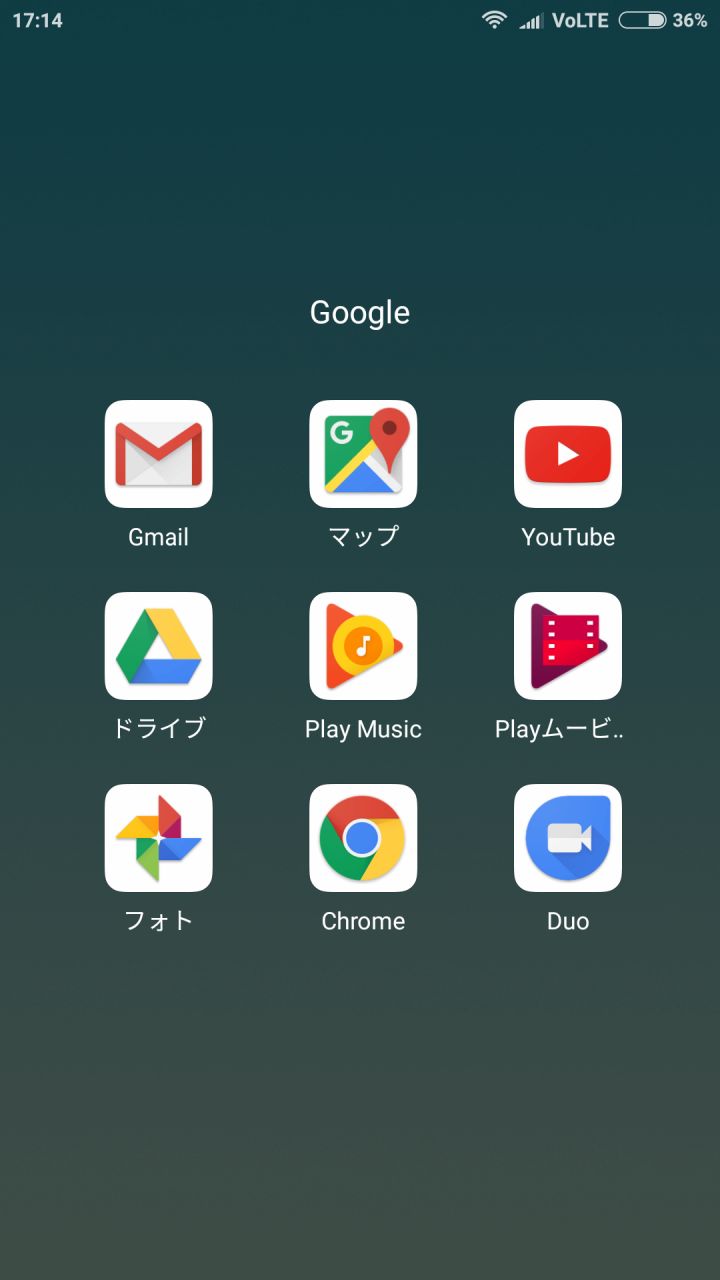Viewport: 720px width, 1280px height.
Task: Open Play Movies (Playムービー)
Action: click(567, 646)
